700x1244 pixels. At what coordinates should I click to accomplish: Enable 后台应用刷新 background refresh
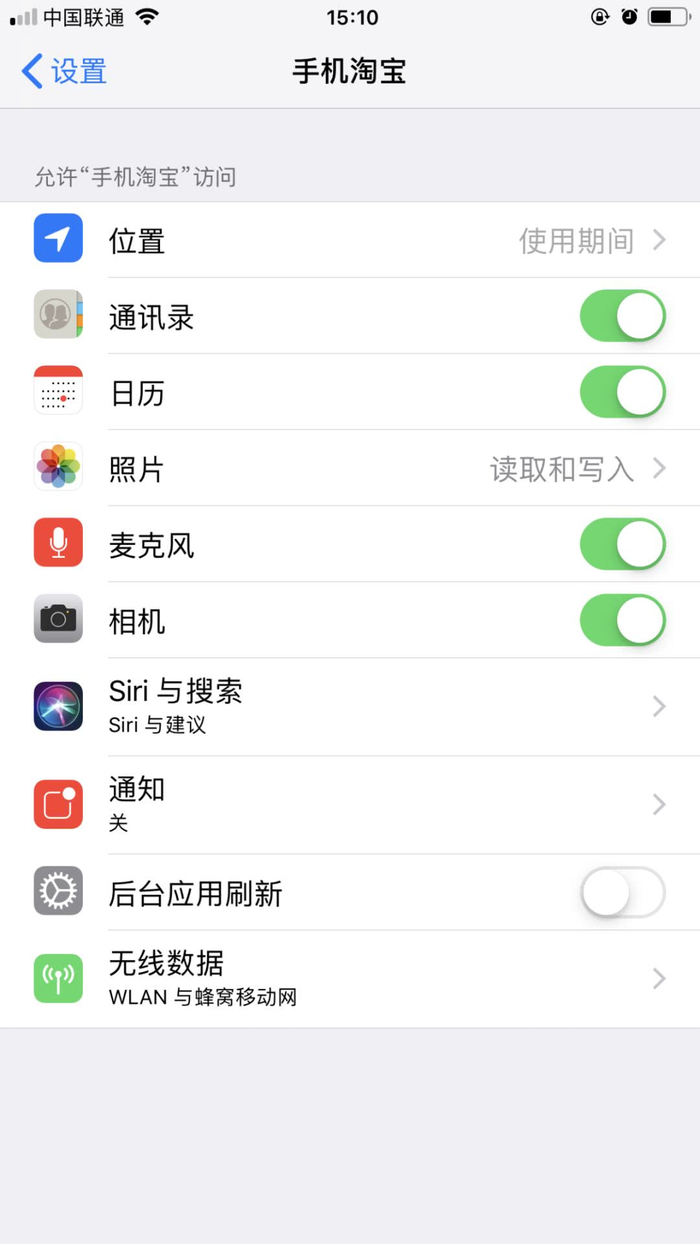tap(622, 892)
